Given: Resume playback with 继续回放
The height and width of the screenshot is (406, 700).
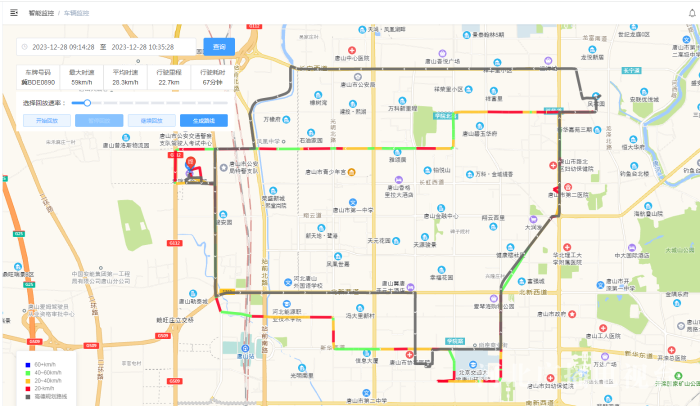Looking at the screenshot, I should click(x=151, y=120).
